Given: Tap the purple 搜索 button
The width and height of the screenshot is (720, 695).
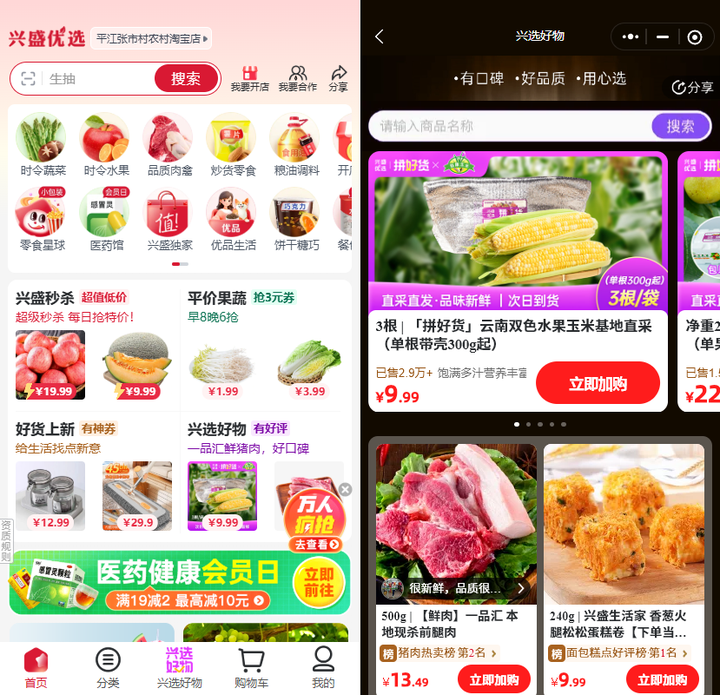Looking at the screenshot, I should coord(680,126).
